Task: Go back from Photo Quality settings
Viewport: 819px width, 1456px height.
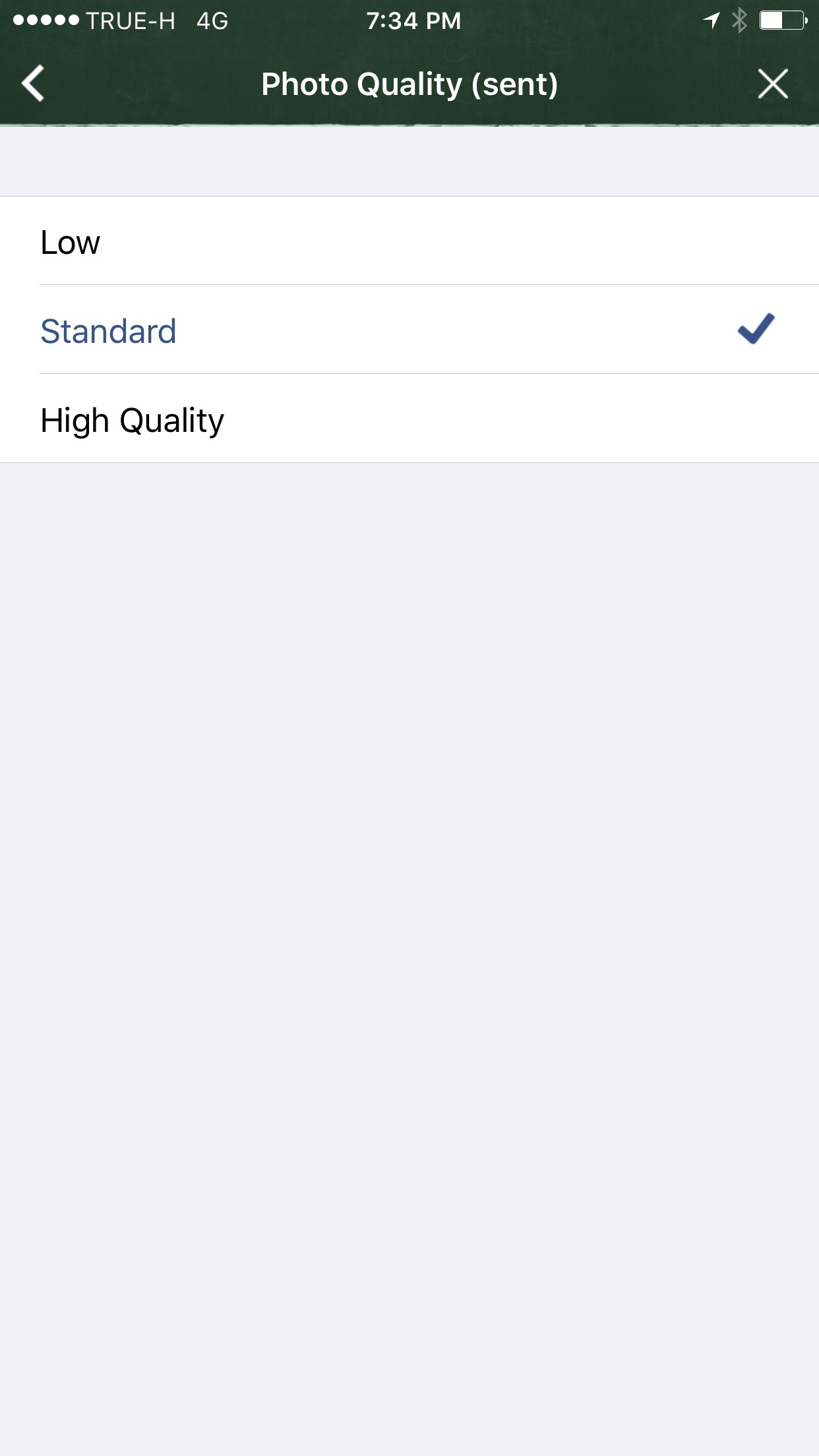Action: coord(33,84)
